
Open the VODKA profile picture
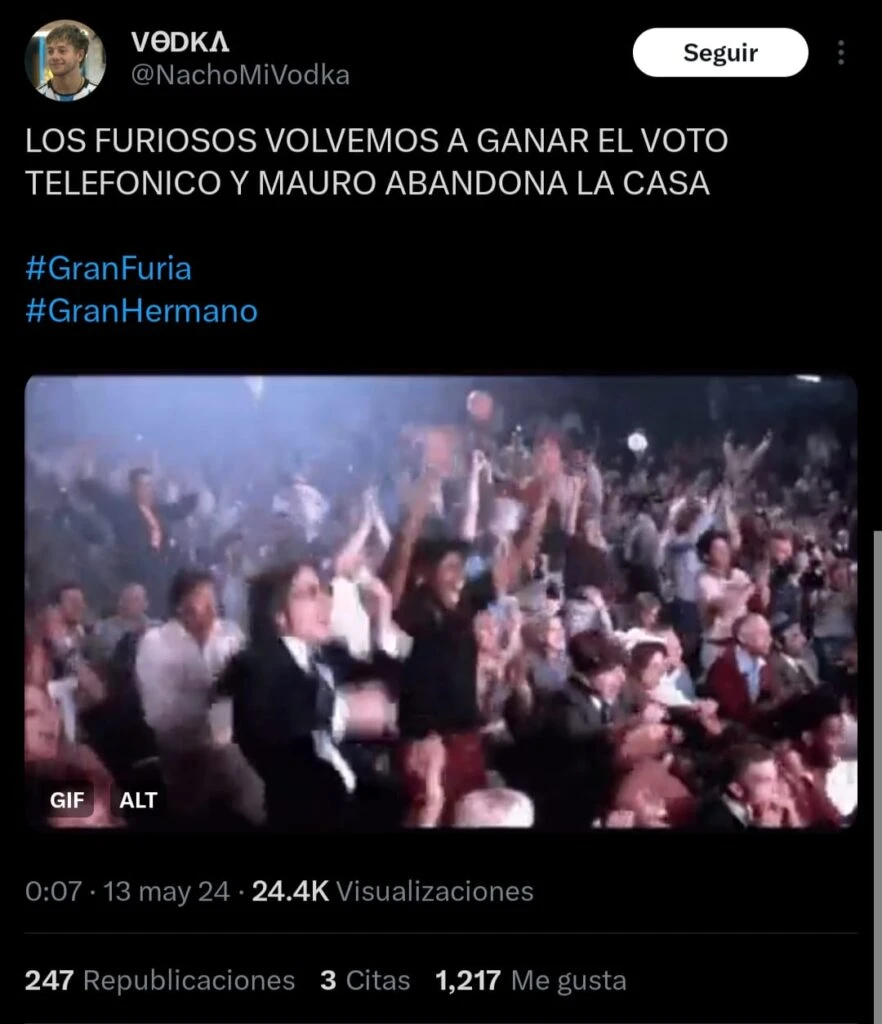click(x=64, y=60)
